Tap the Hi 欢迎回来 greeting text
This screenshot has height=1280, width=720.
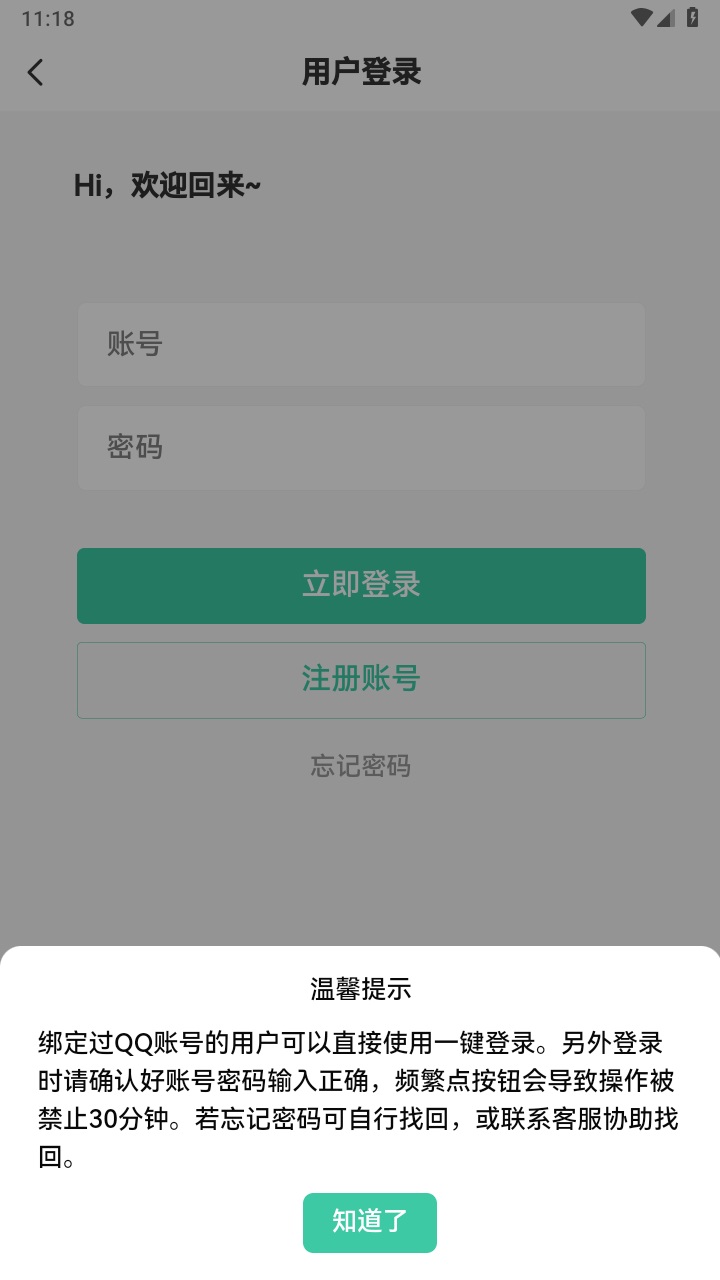coord(169,185)
